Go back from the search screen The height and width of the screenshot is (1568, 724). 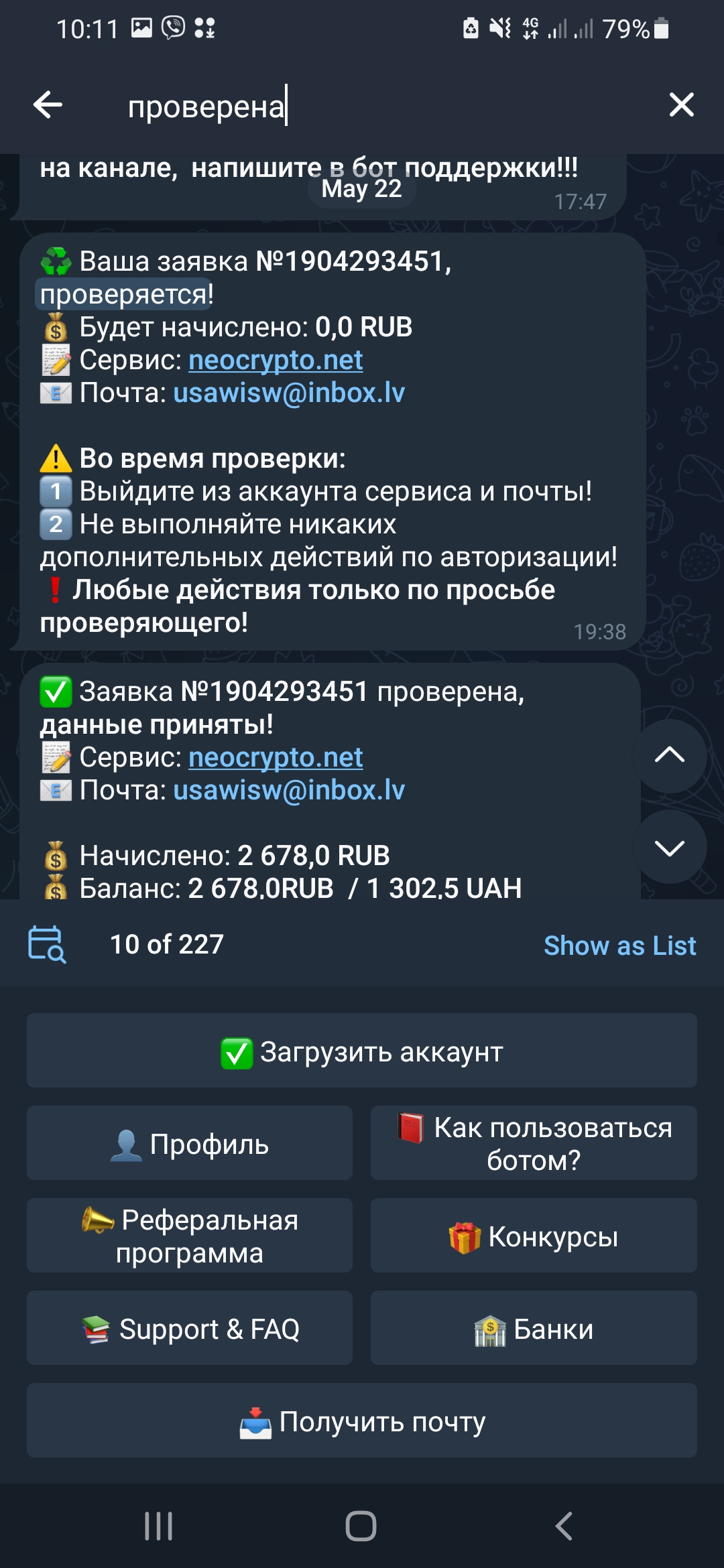(x=48, y=105)
